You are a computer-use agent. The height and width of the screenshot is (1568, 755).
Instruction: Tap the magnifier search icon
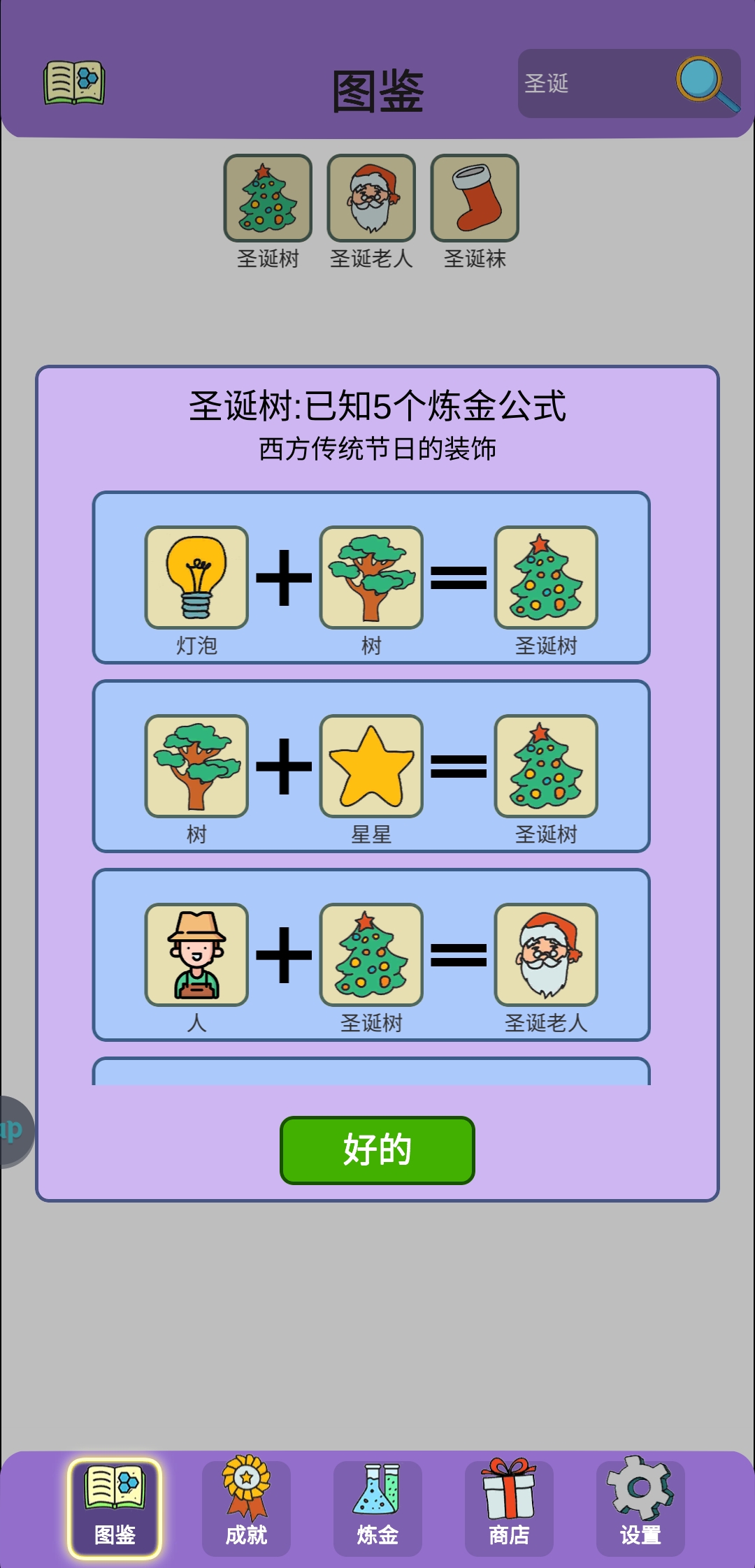(x=707, y=84)
